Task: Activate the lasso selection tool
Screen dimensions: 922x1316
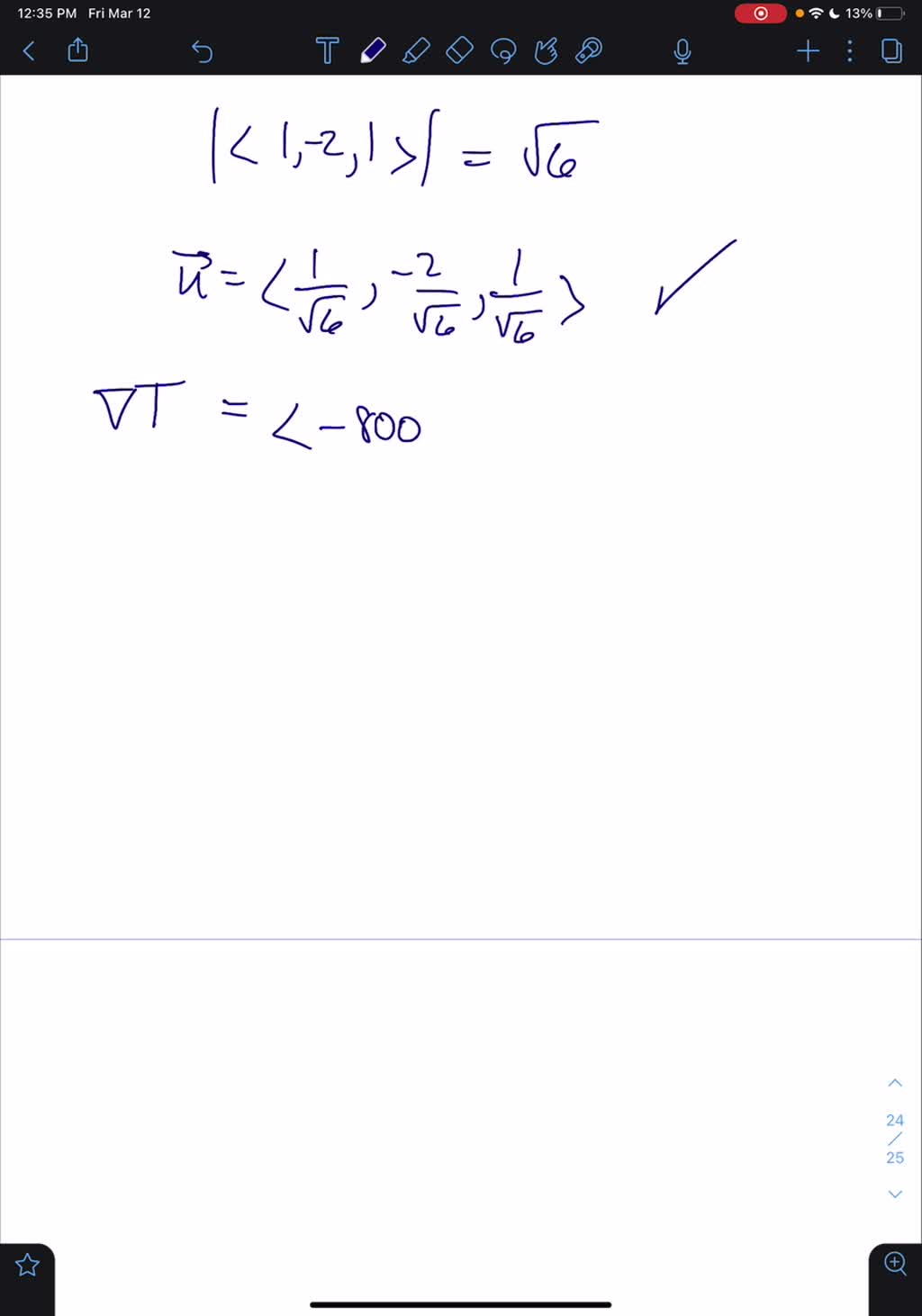Action: coord(503,51)
